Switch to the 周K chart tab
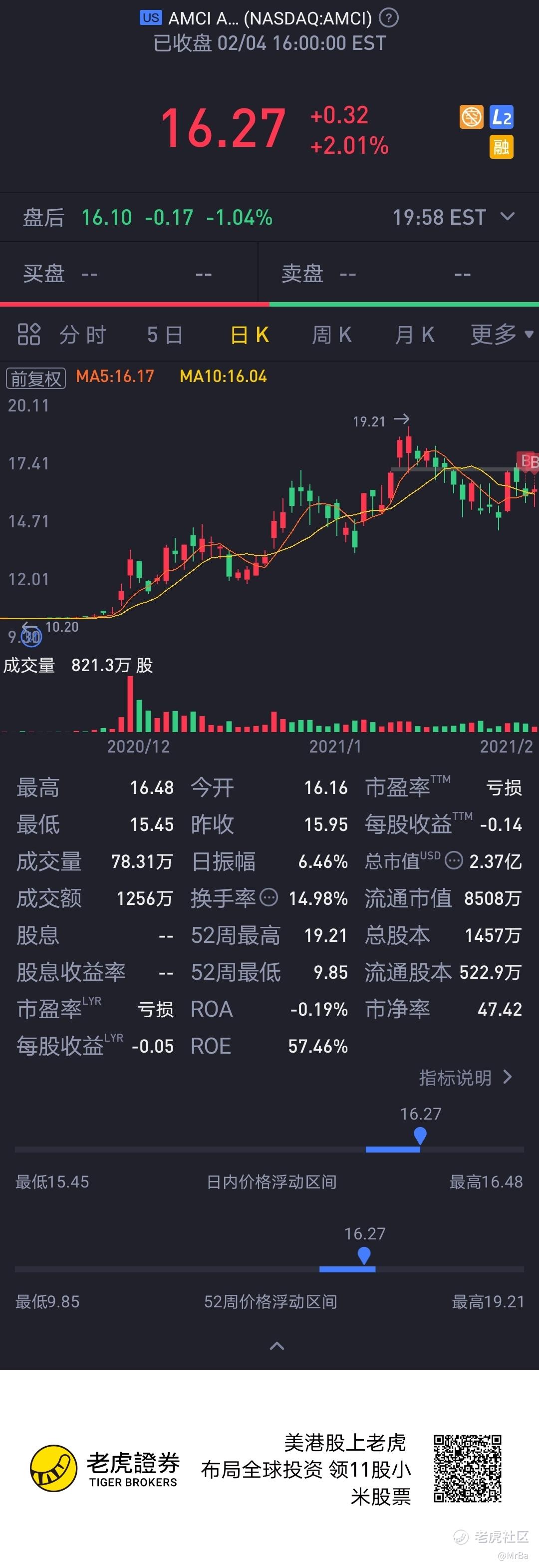Viewport: 539px width, 1568px height. (331, 335)
